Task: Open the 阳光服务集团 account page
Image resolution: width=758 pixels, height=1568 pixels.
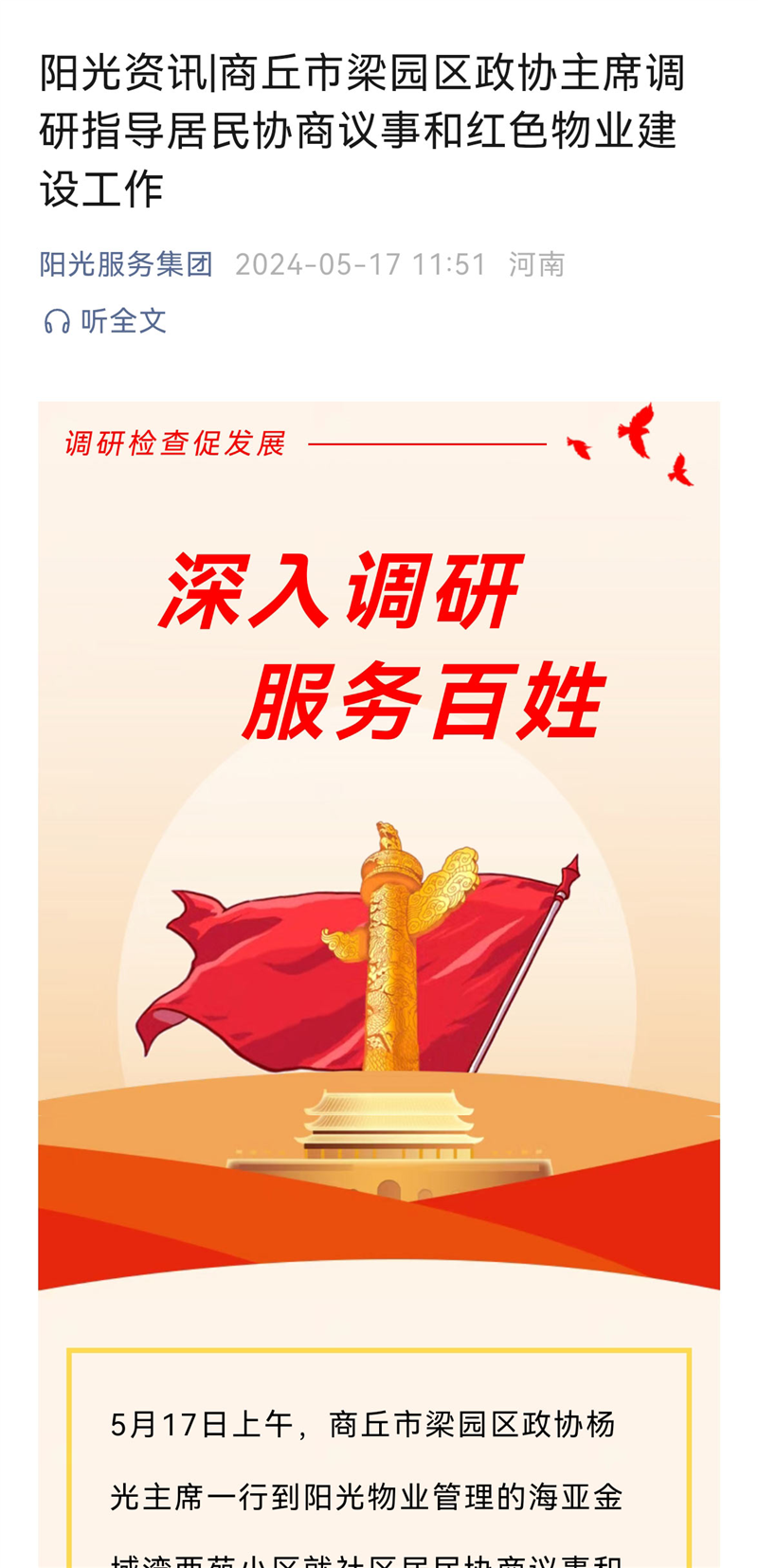Action: pos(126,264)
